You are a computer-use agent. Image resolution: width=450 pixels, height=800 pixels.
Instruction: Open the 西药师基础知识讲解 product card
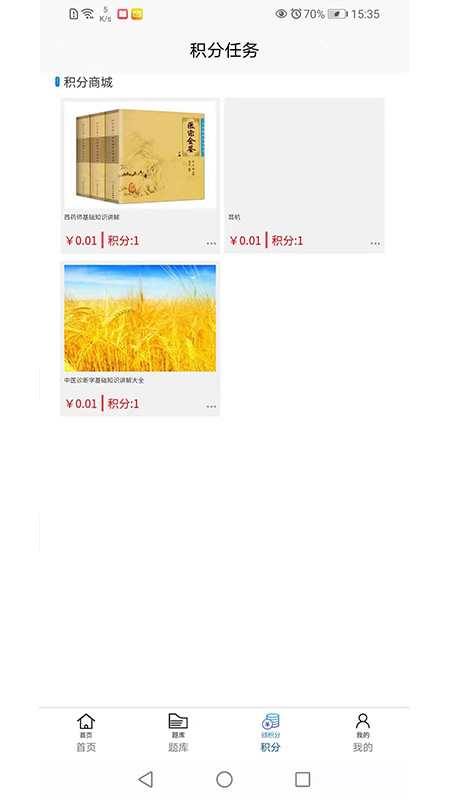140,176
